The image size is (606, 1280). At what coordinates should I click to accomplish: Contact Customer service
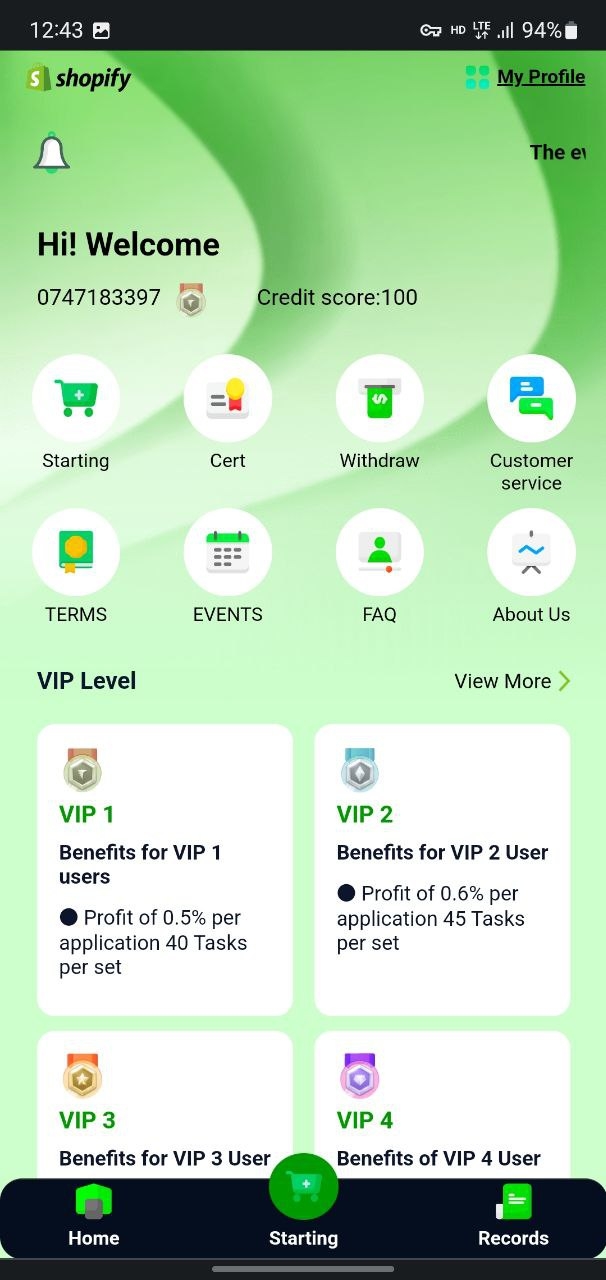[531, 399]
